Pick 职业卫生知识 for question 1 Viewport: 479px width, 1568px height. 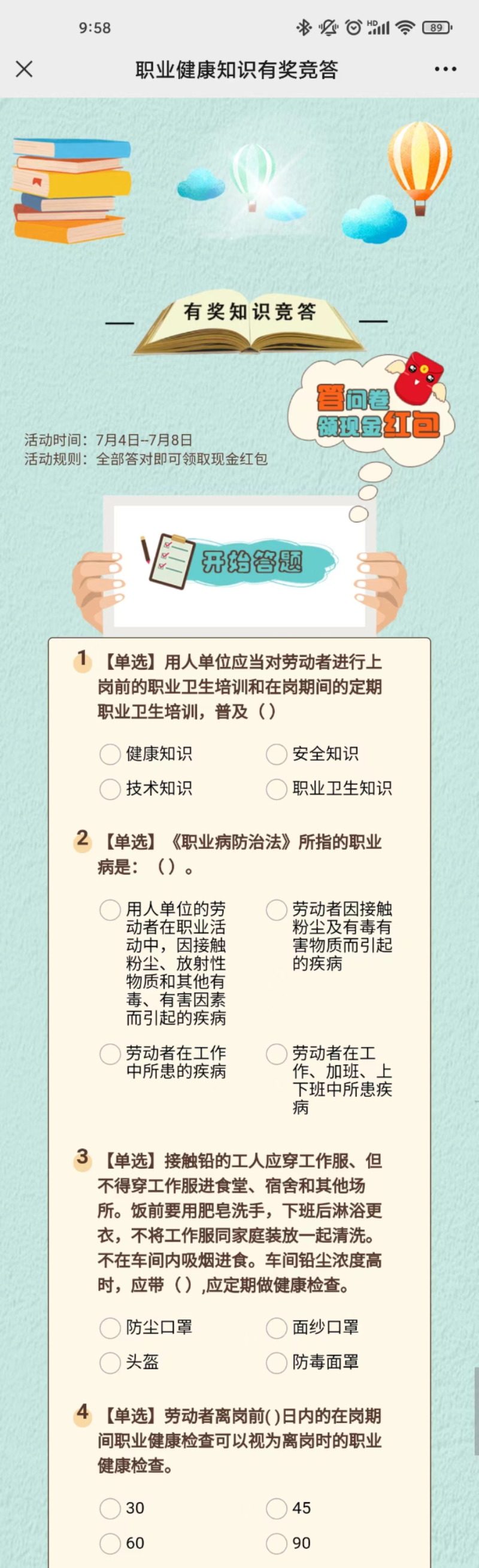click(276, 789)
